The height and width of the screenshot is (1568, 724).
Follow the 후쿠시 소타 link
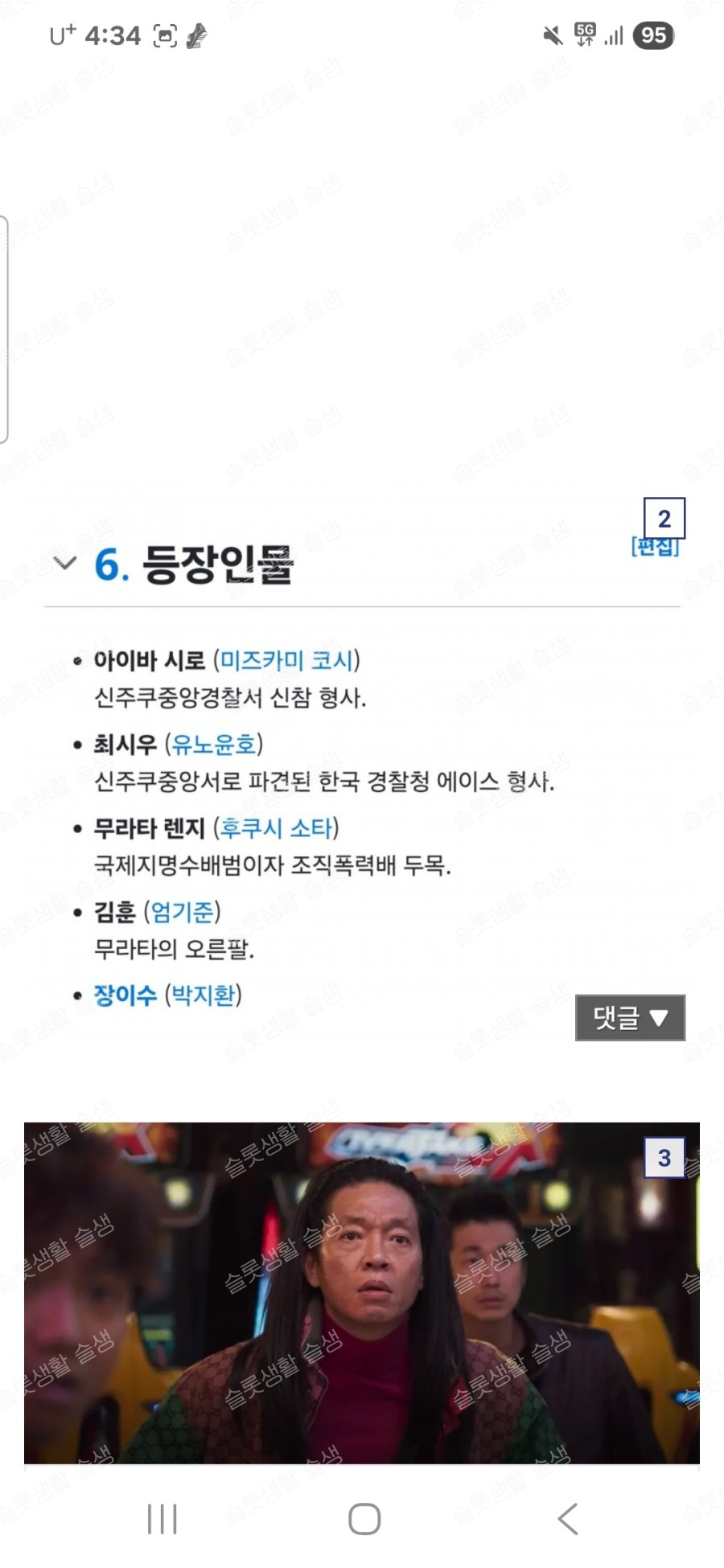click(276, 827)
